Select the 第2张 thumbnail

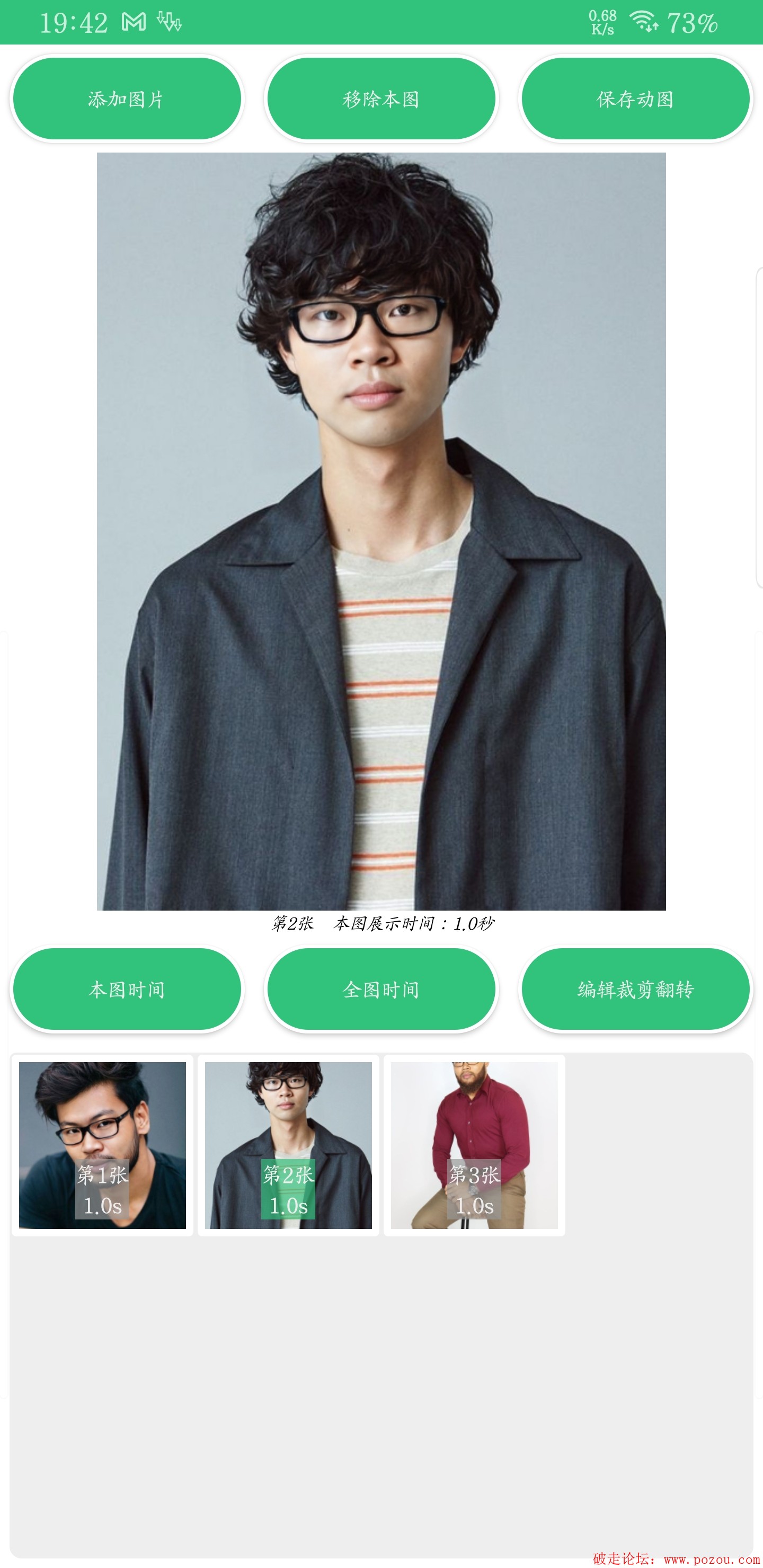tap(288, 1145)
